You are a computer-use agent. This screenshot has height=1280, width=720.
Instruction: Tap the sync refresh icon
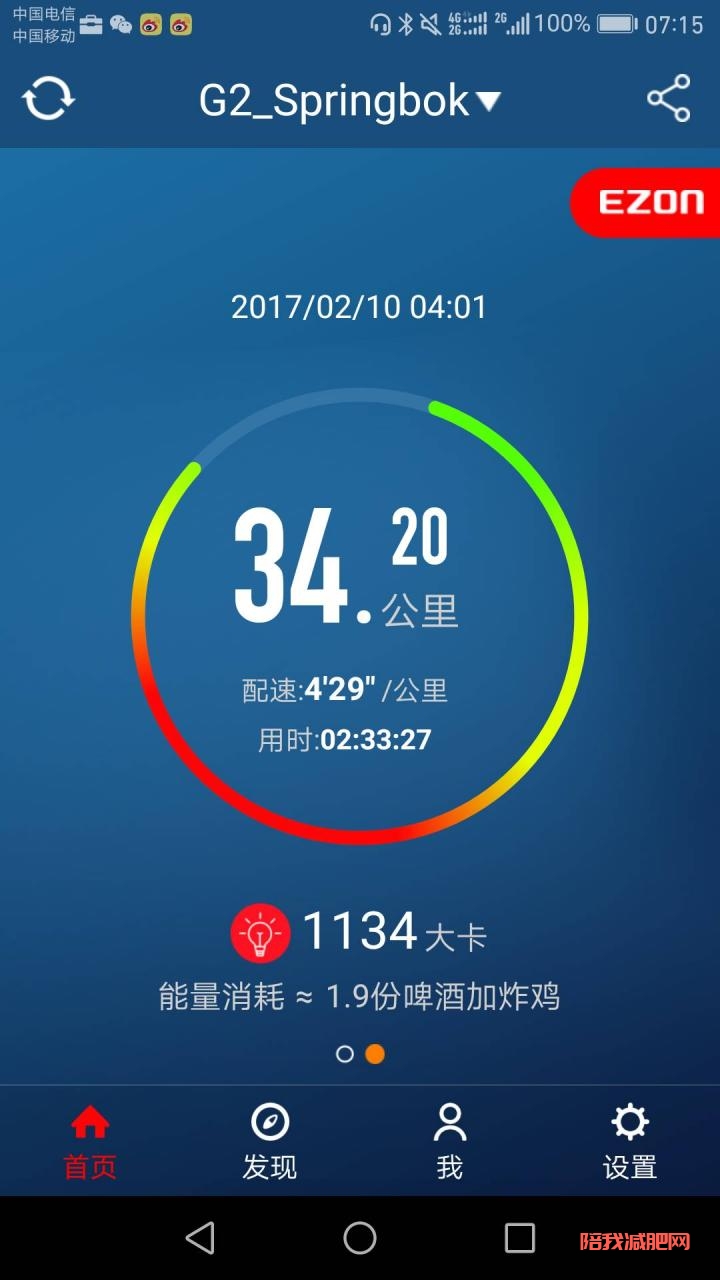pyautogui.click(x=48, y=99)
